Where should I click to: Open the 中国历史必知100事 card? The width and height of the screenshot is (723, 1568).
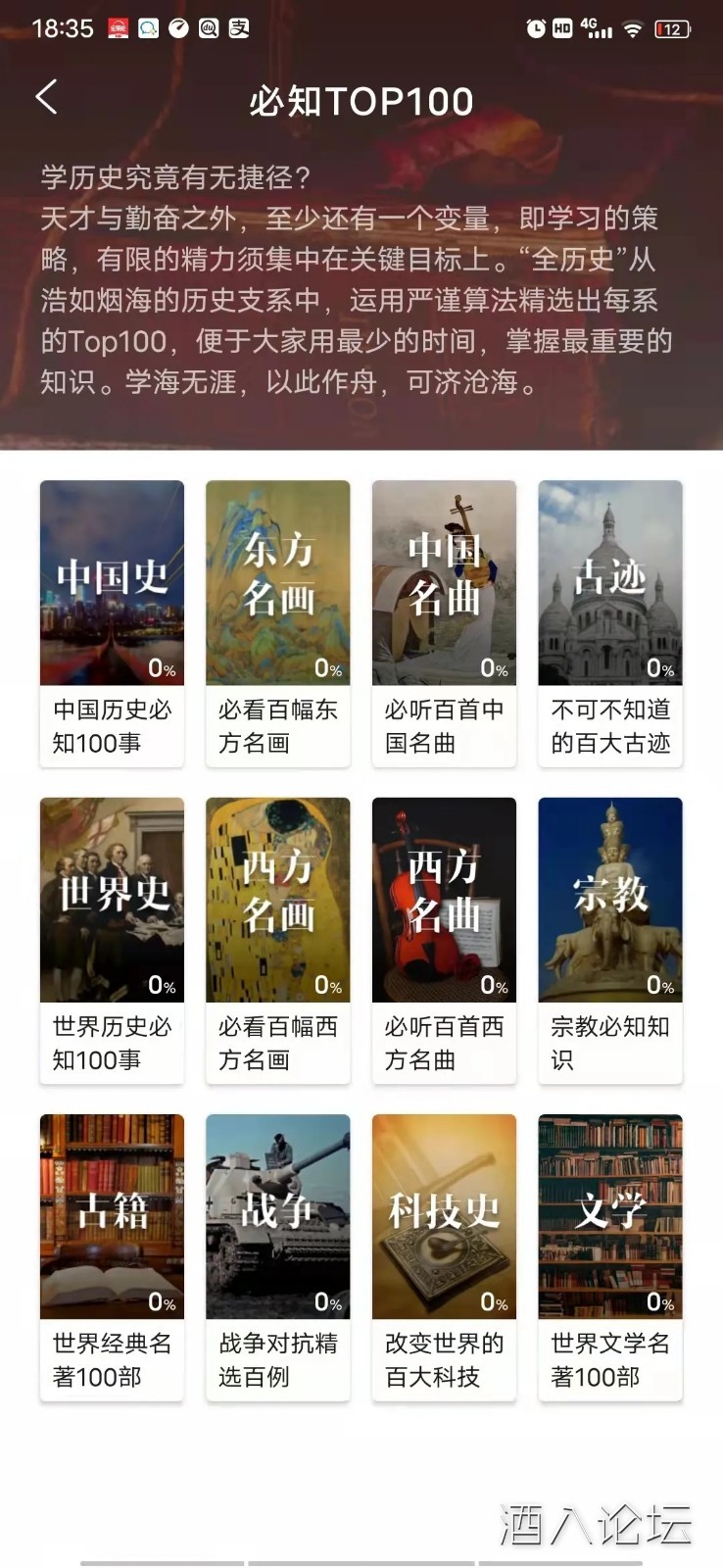click(112, 622)
